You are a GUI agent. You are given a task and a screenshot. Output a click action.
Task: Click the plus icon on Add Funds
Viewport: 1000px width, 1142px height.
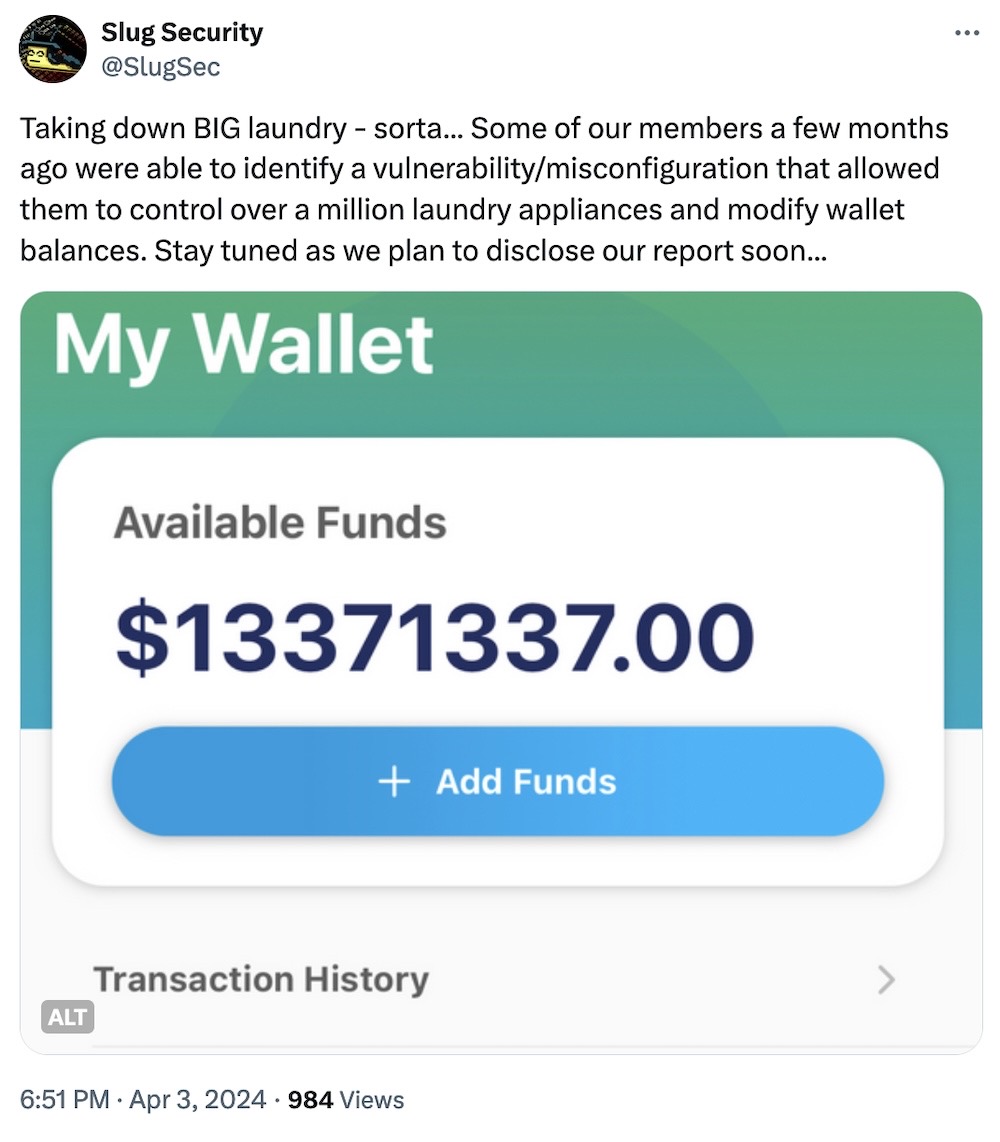point(393,782)
